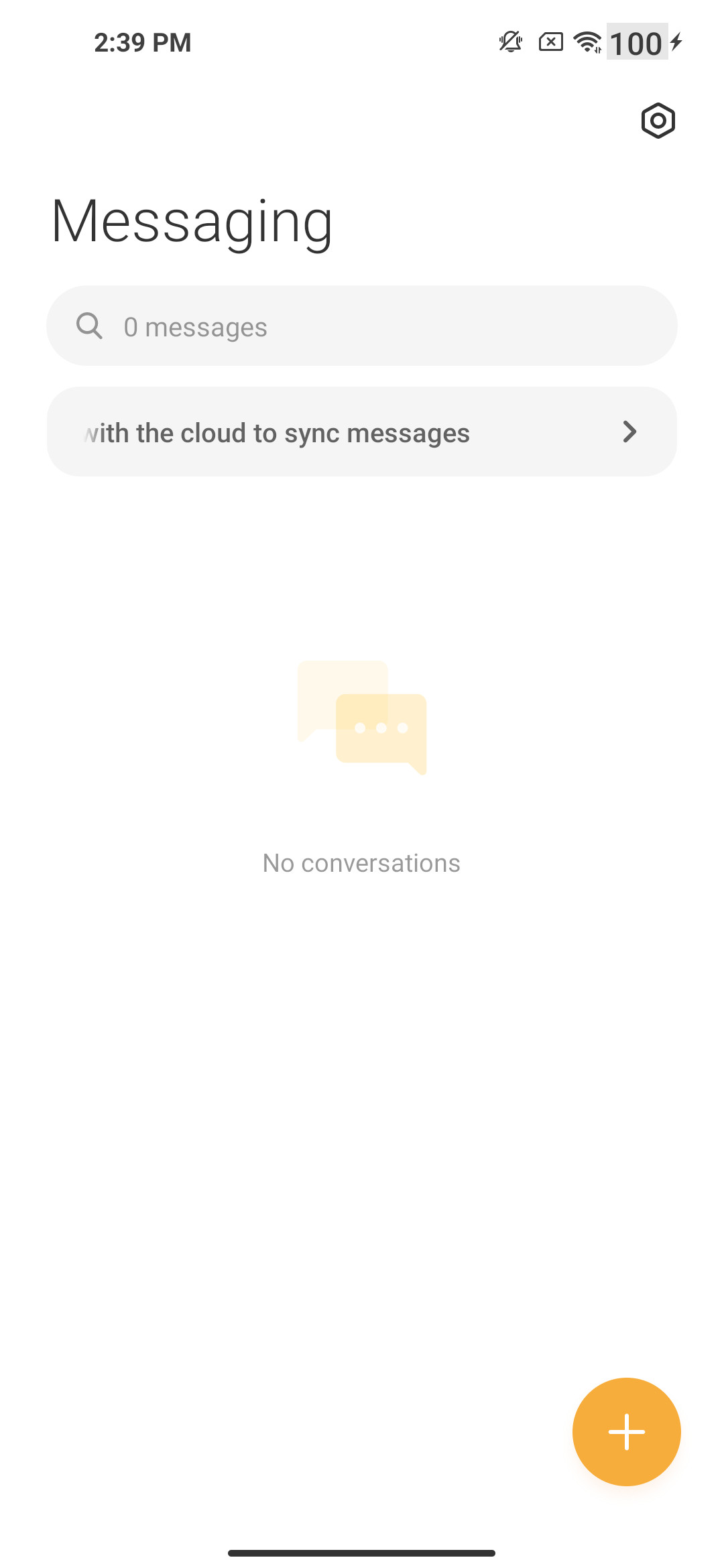Screen dimensions: 724x1568
Task: Tap the message search box
Action: click(362, 326)
